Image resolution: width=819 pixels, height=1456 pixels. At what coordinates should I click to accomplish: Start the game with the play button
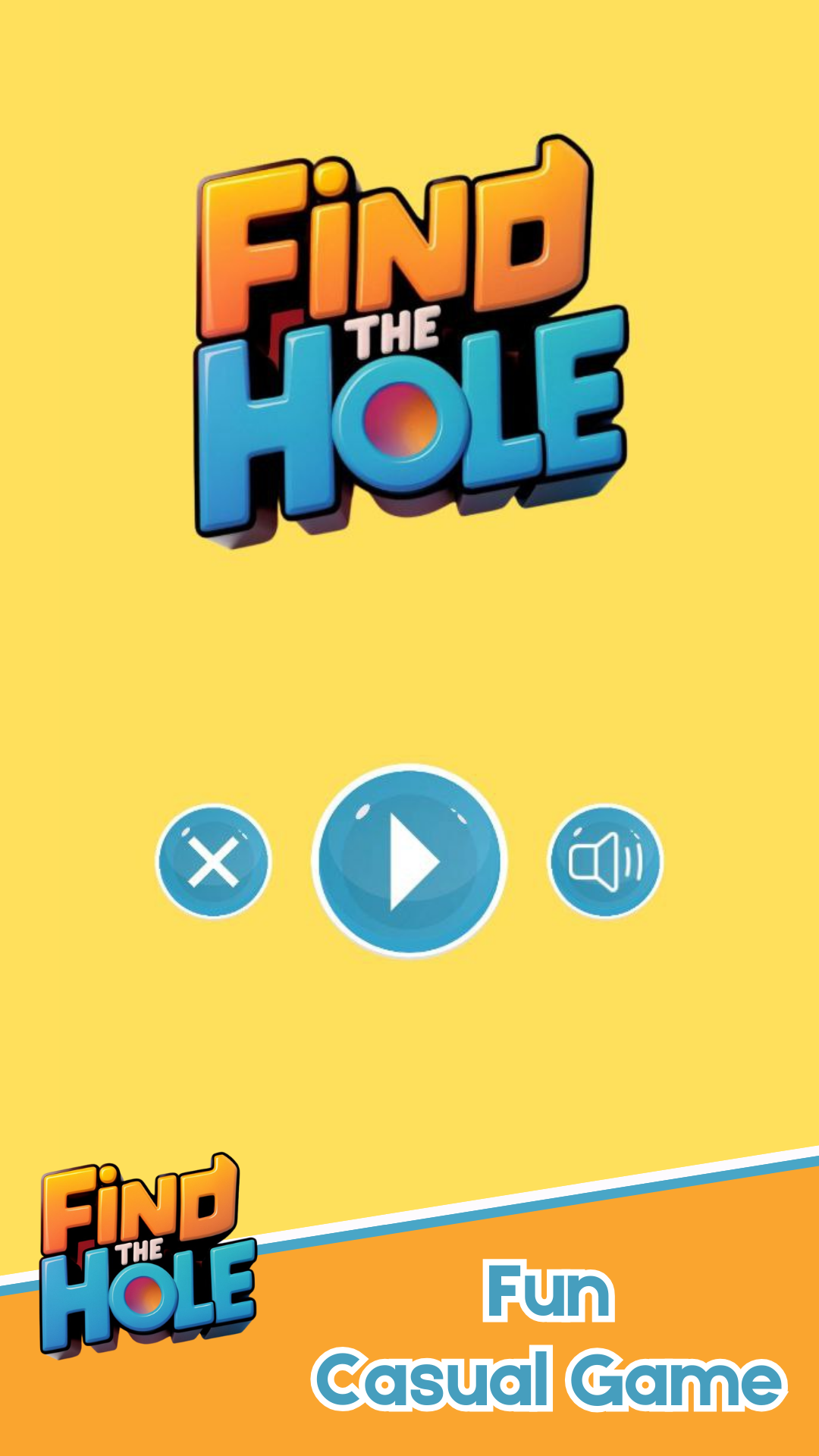(x=409, y=861)
